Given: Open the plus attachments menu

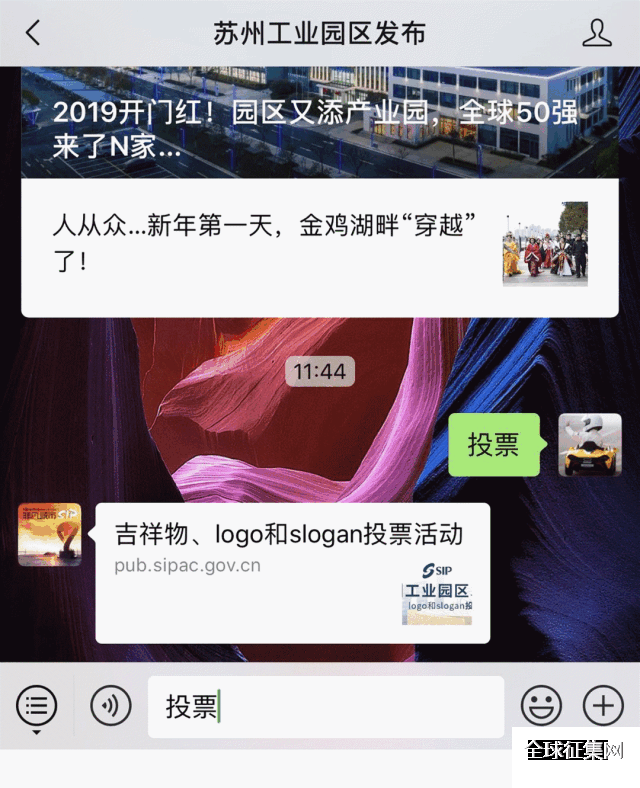Looking at the screenshot, I should pos(602,707).
